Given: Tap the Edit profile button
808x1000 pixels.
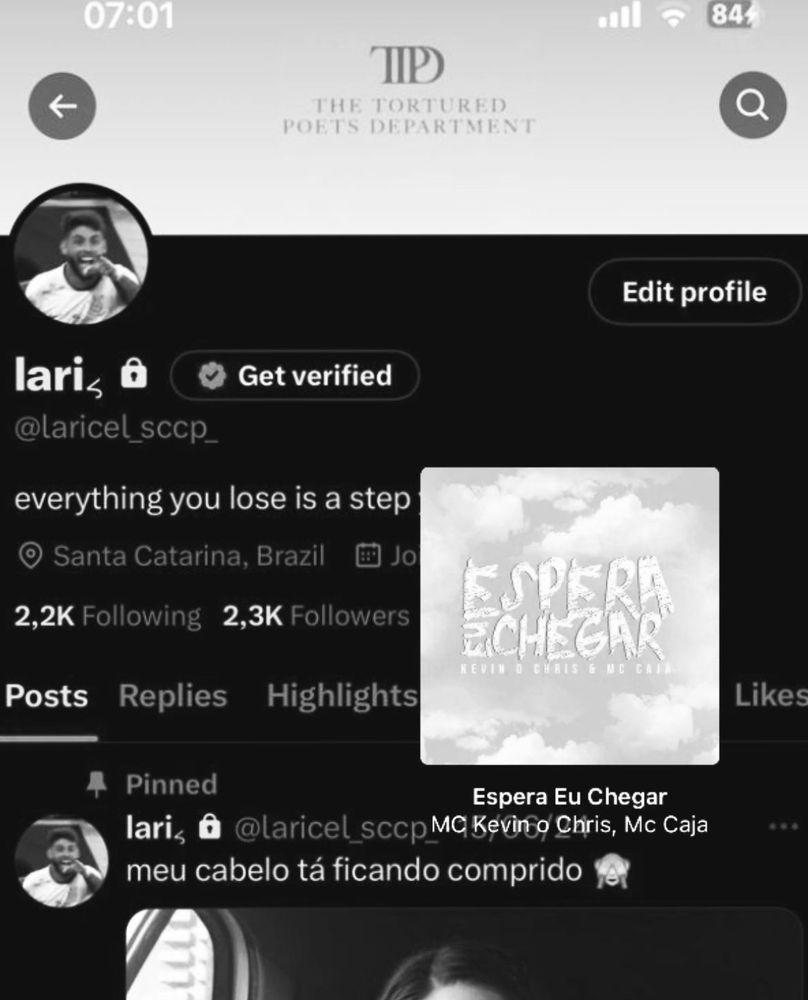Looking at the screenshot, I should coord(694,292).
